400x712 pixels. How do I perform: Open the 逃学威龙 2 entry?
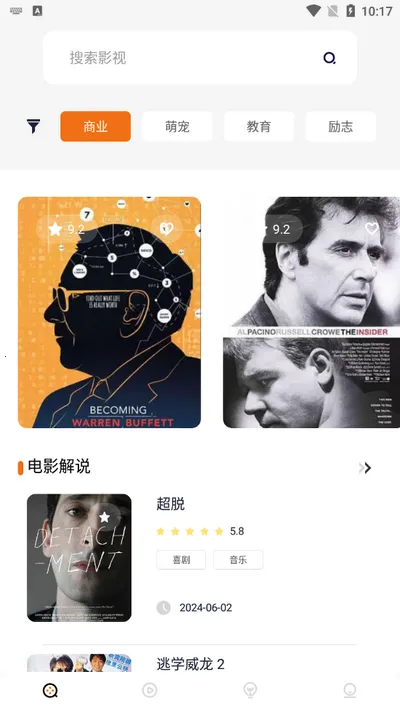point(191,664)
